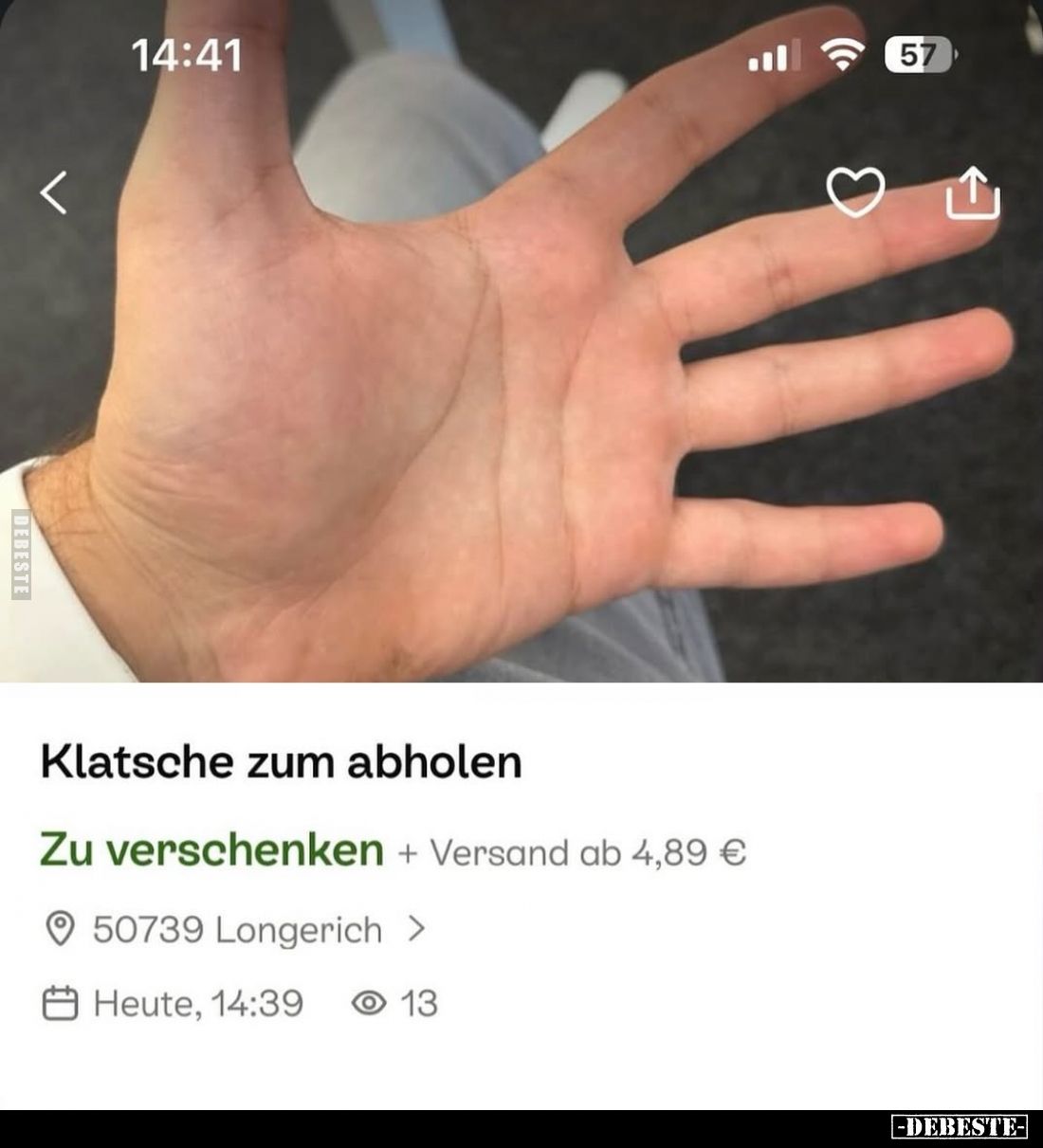Click the calendar icon next to Heute
The height and width of the screenshot is (1148, 1043).
click(x=61, y=1002)
